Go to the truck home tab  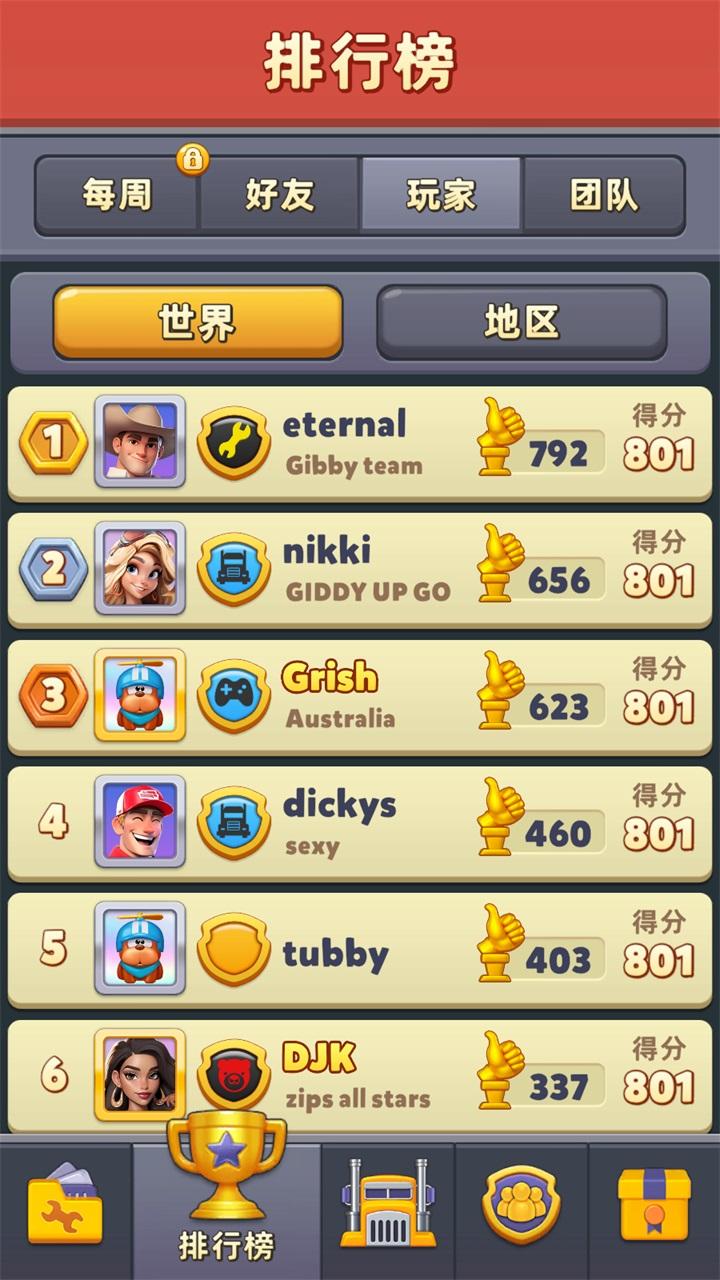click(388, 1207)
